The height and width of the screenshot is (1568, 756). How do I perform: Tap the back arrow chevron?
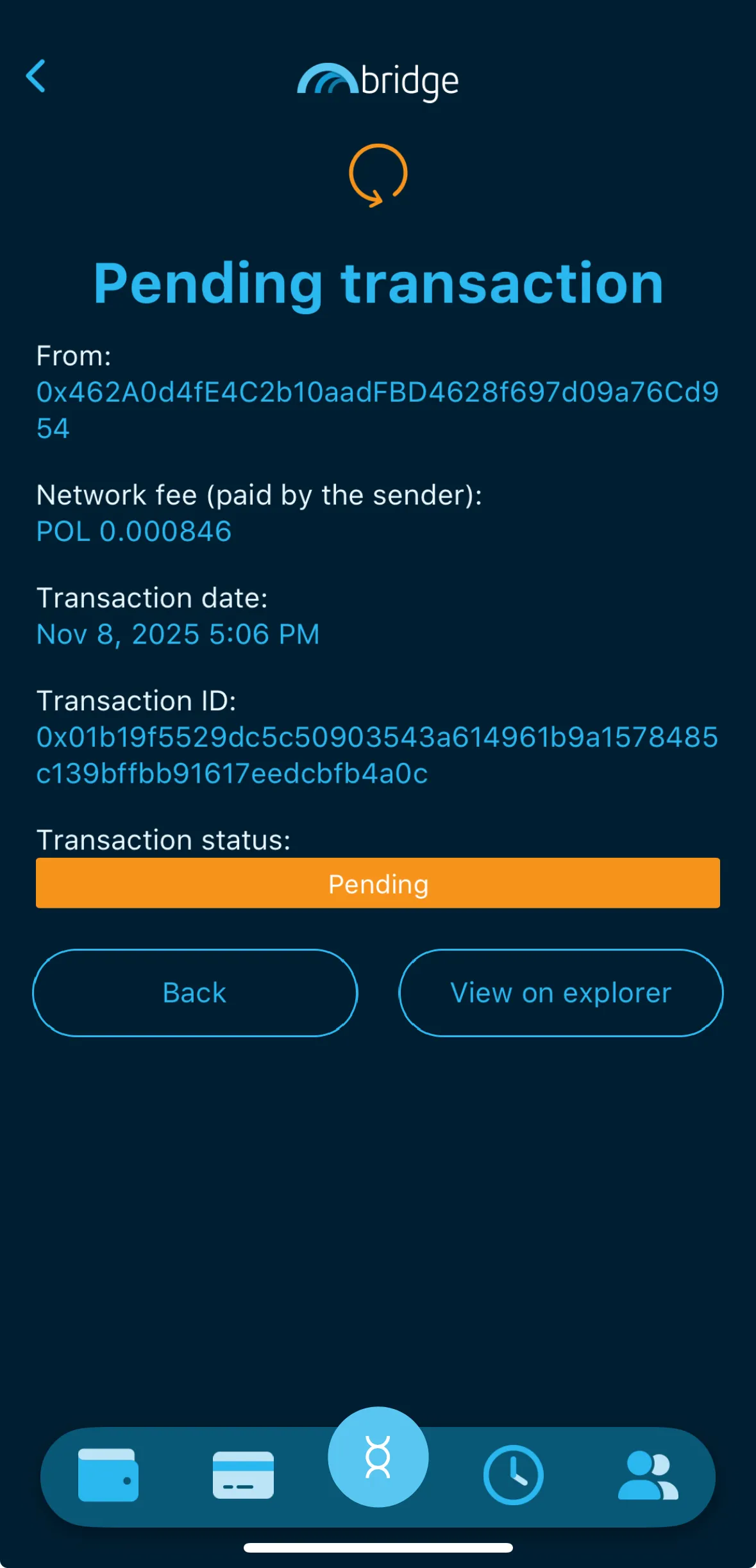[37, 76]
